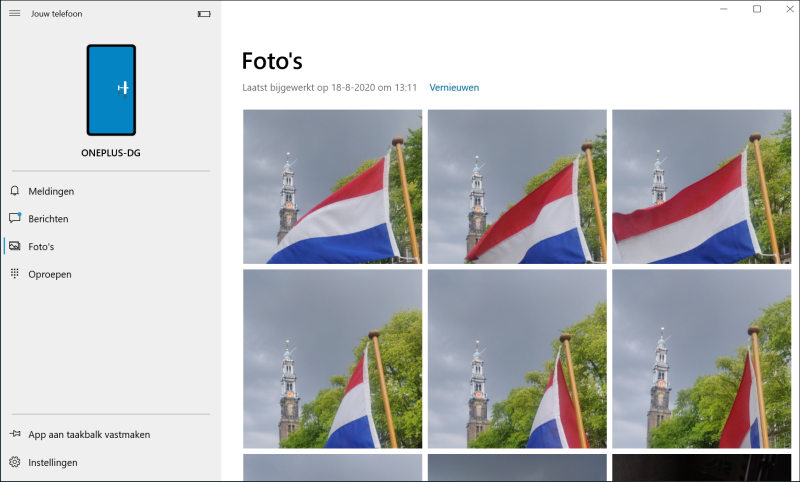Click App aan taakbalk vastmaken
This screenshot has height=482, width=800.
click(88, 435)
